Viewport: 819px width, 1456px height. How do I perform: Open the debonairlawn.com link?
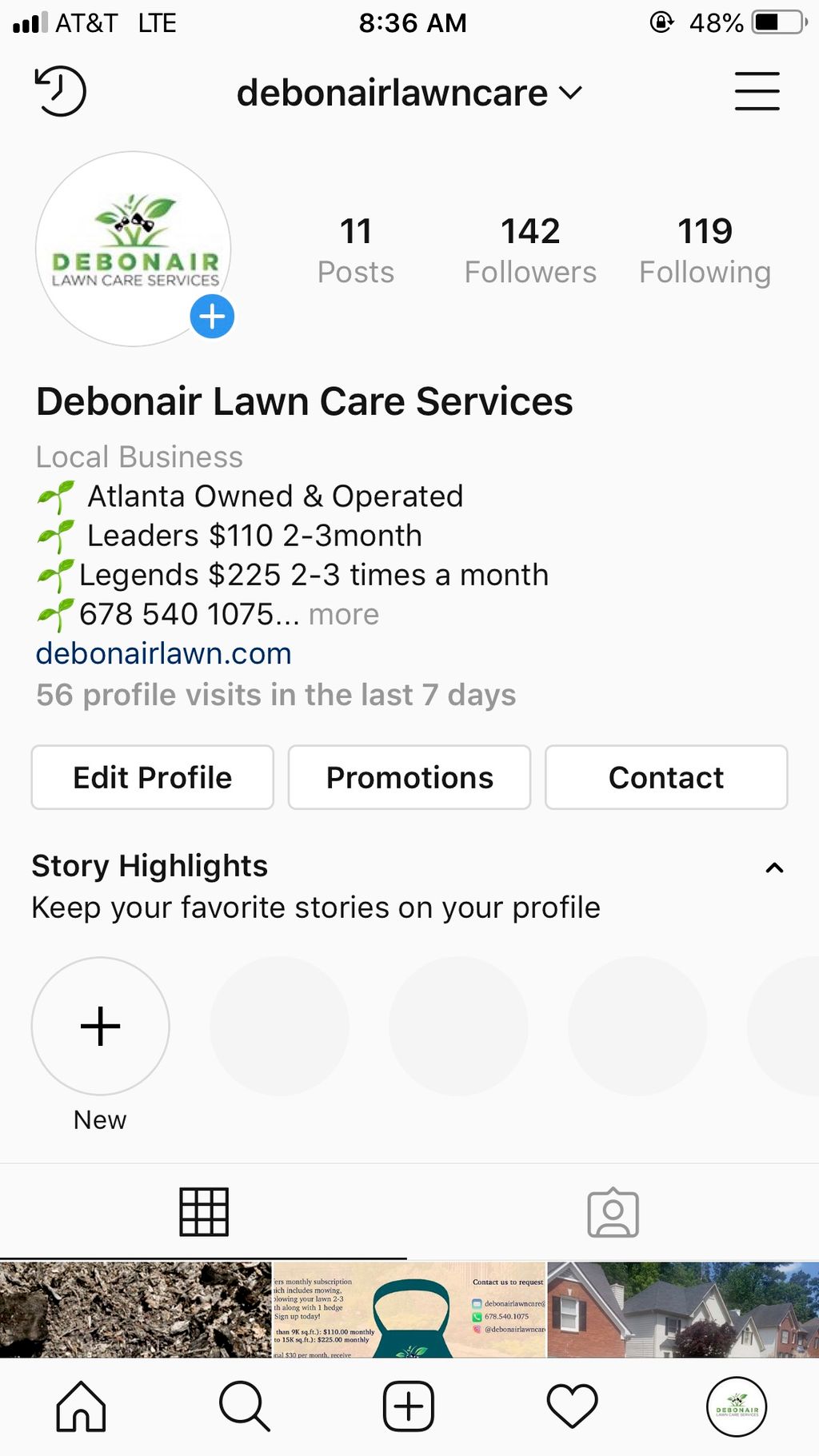click(164, 654)
